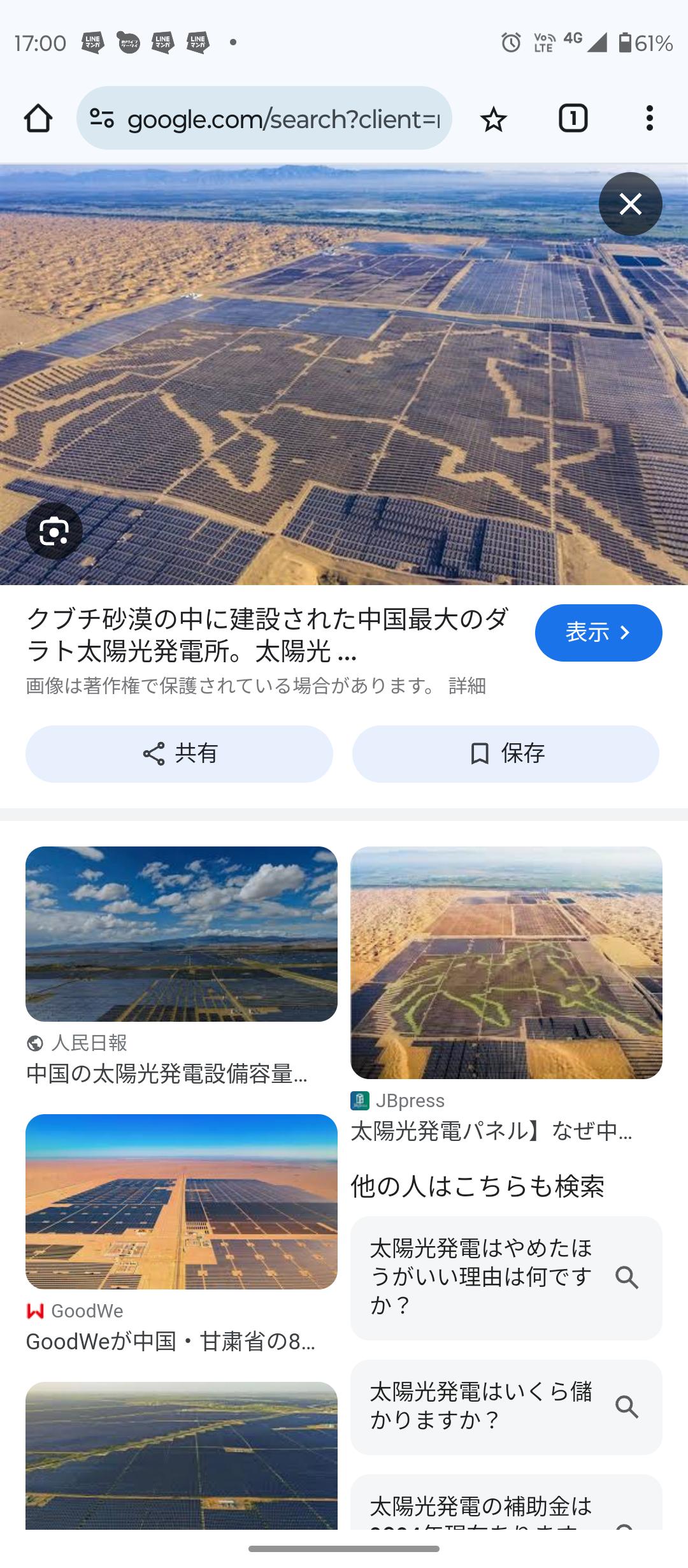Search this image with Google Lens
Screen dimensions: 688x1568
point(54,531)
